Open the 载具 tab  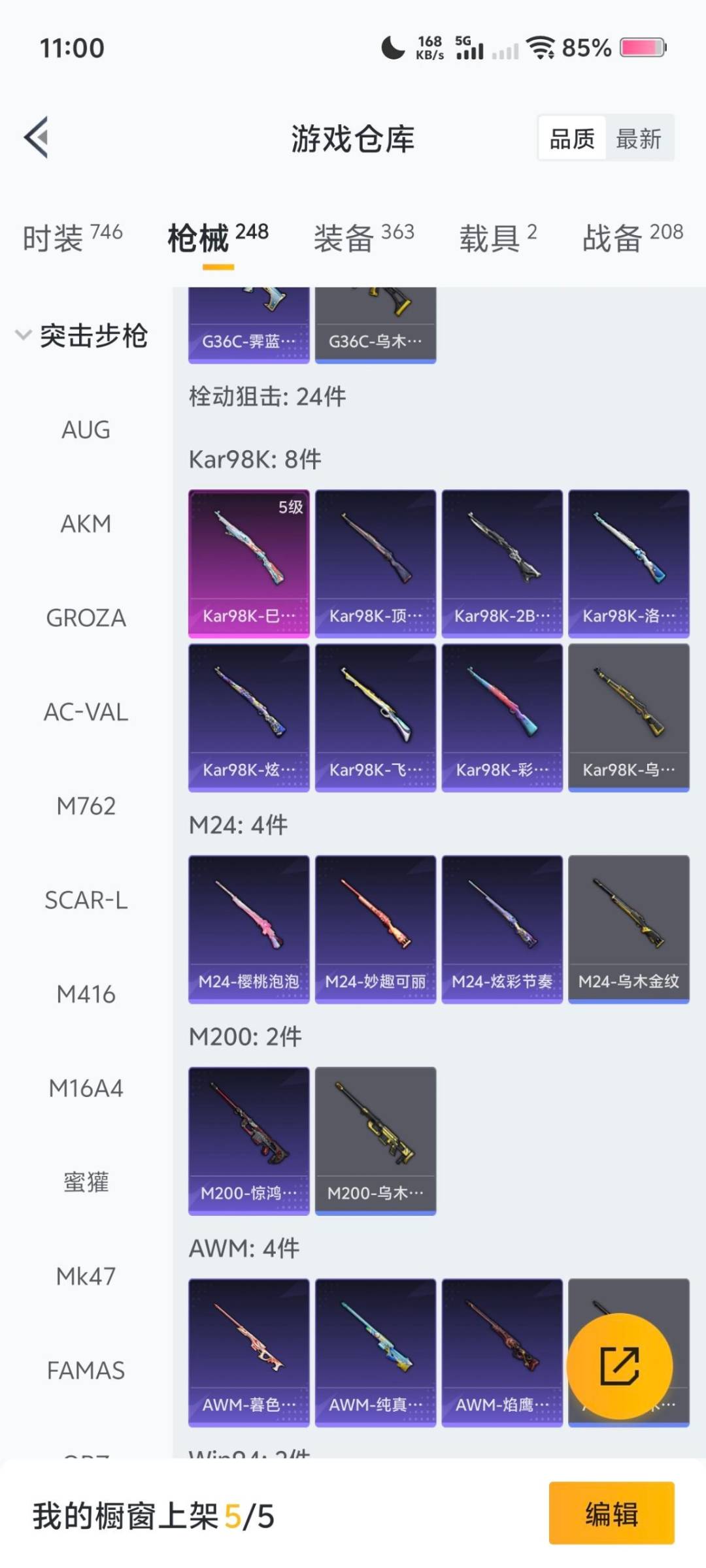(x=498, y=237)
